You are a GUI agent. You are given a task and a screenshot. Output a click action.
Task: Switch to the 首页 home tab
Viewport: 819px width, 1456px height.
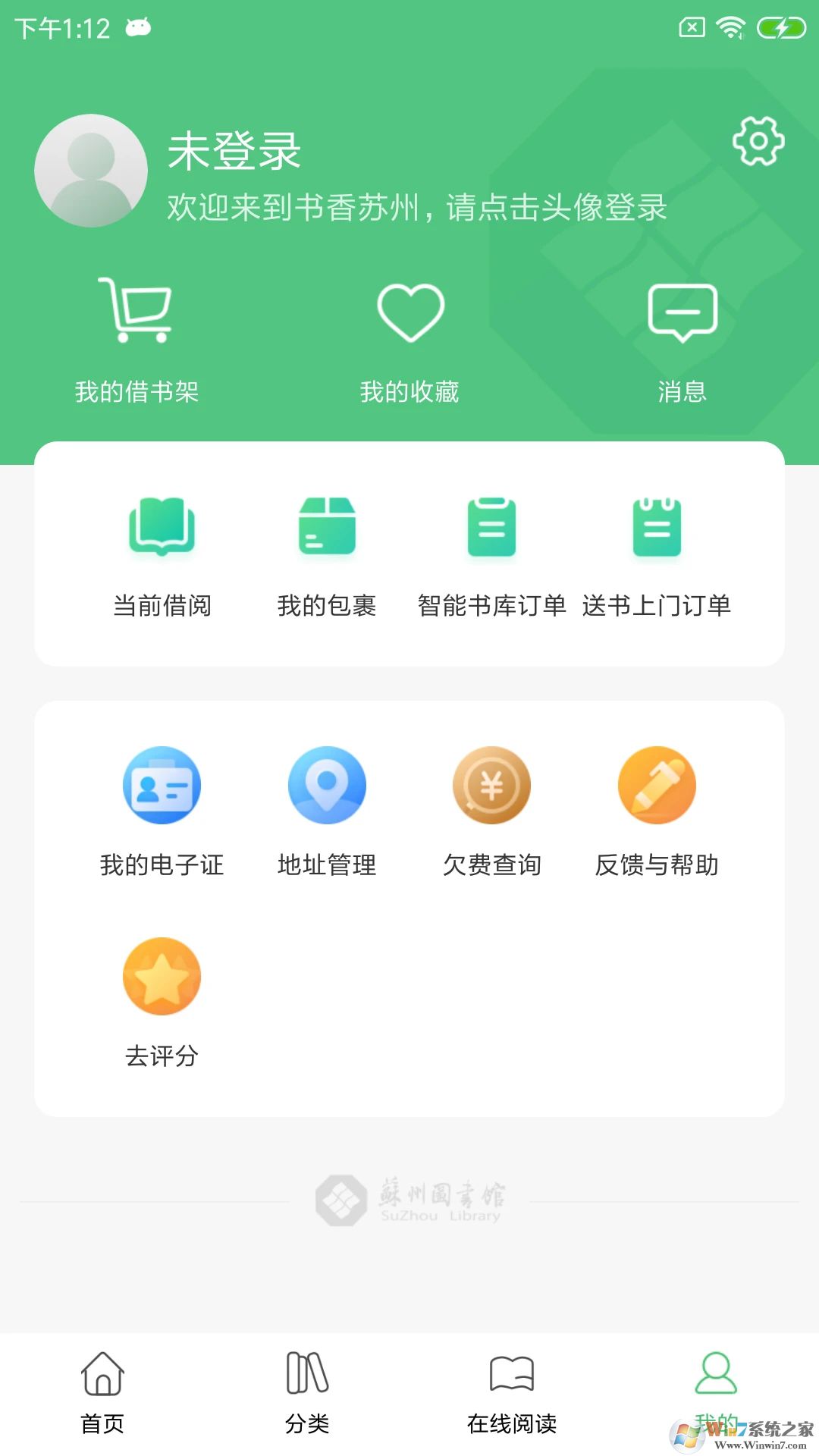[102, 1388]
